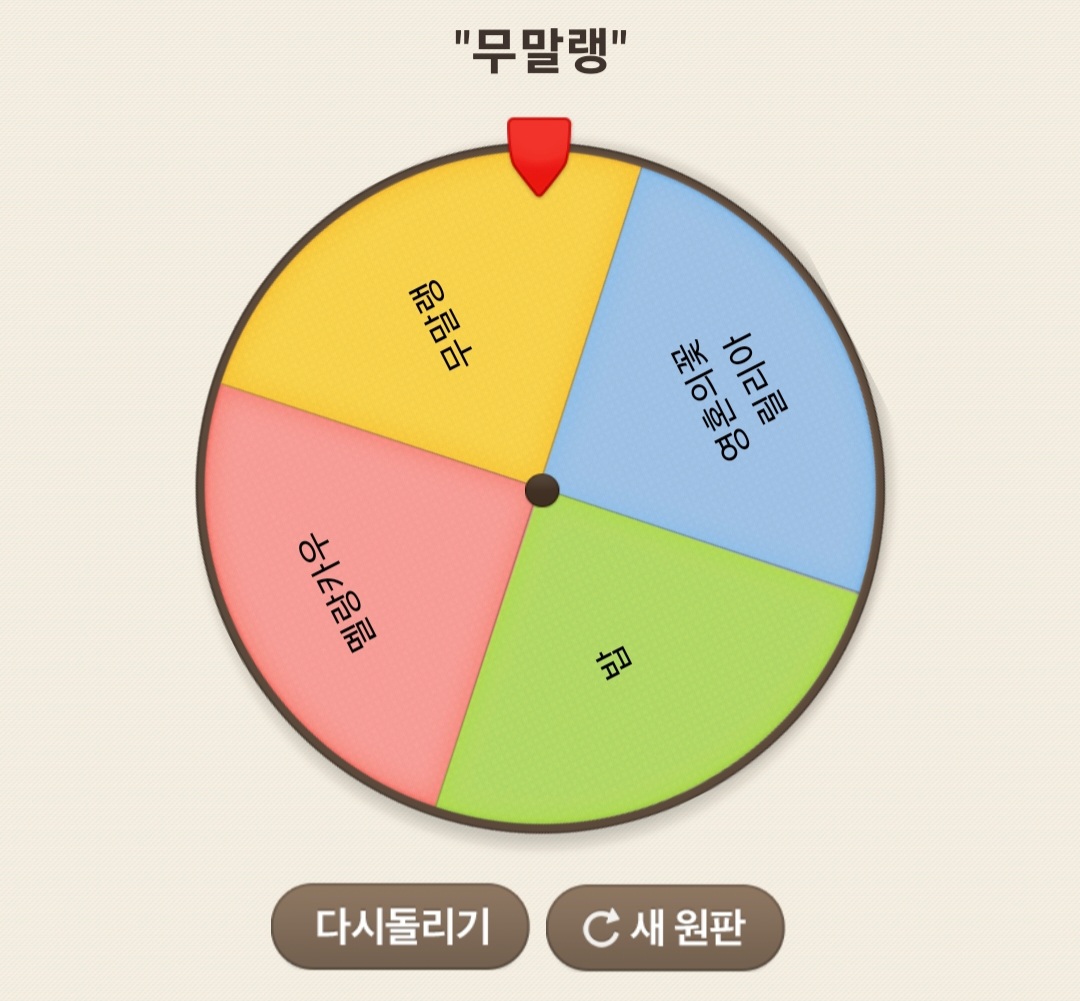Create a new wheel with 새 원판
1080x1001 pixels.
(x=665, y=927)
